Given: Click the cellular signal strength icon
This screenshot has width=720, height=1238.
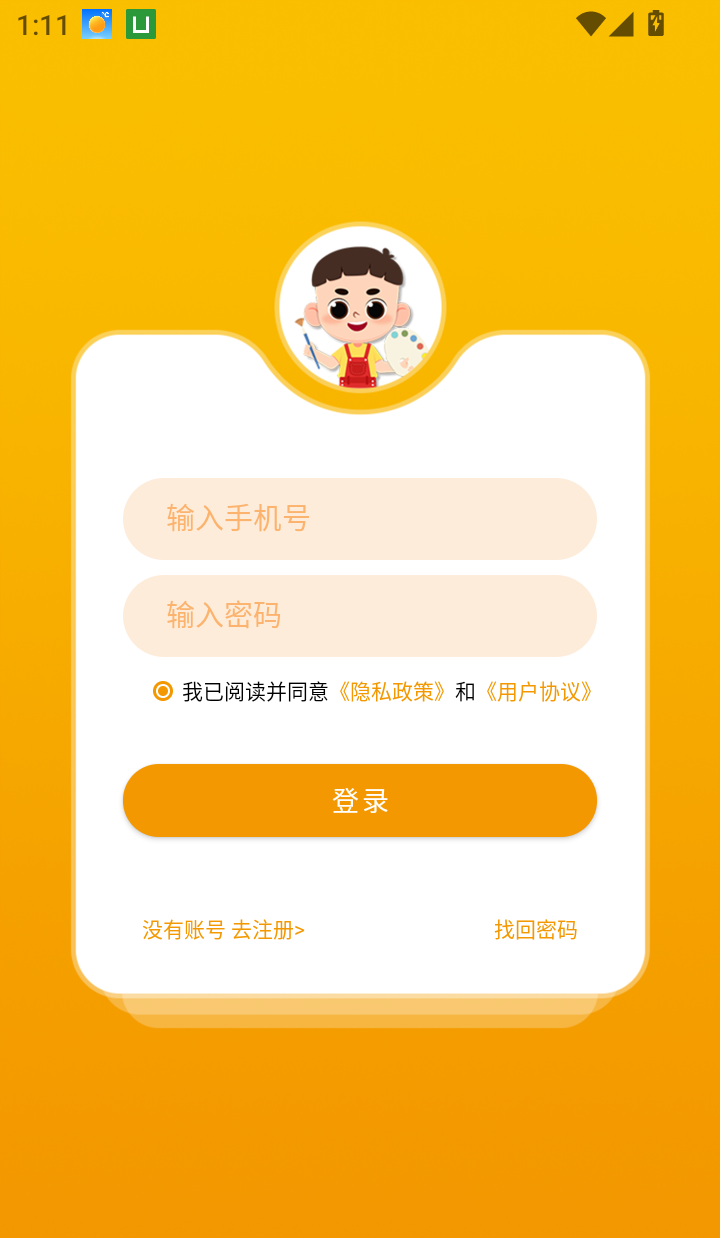Looking at the screenshot, I should coord(622,25).
